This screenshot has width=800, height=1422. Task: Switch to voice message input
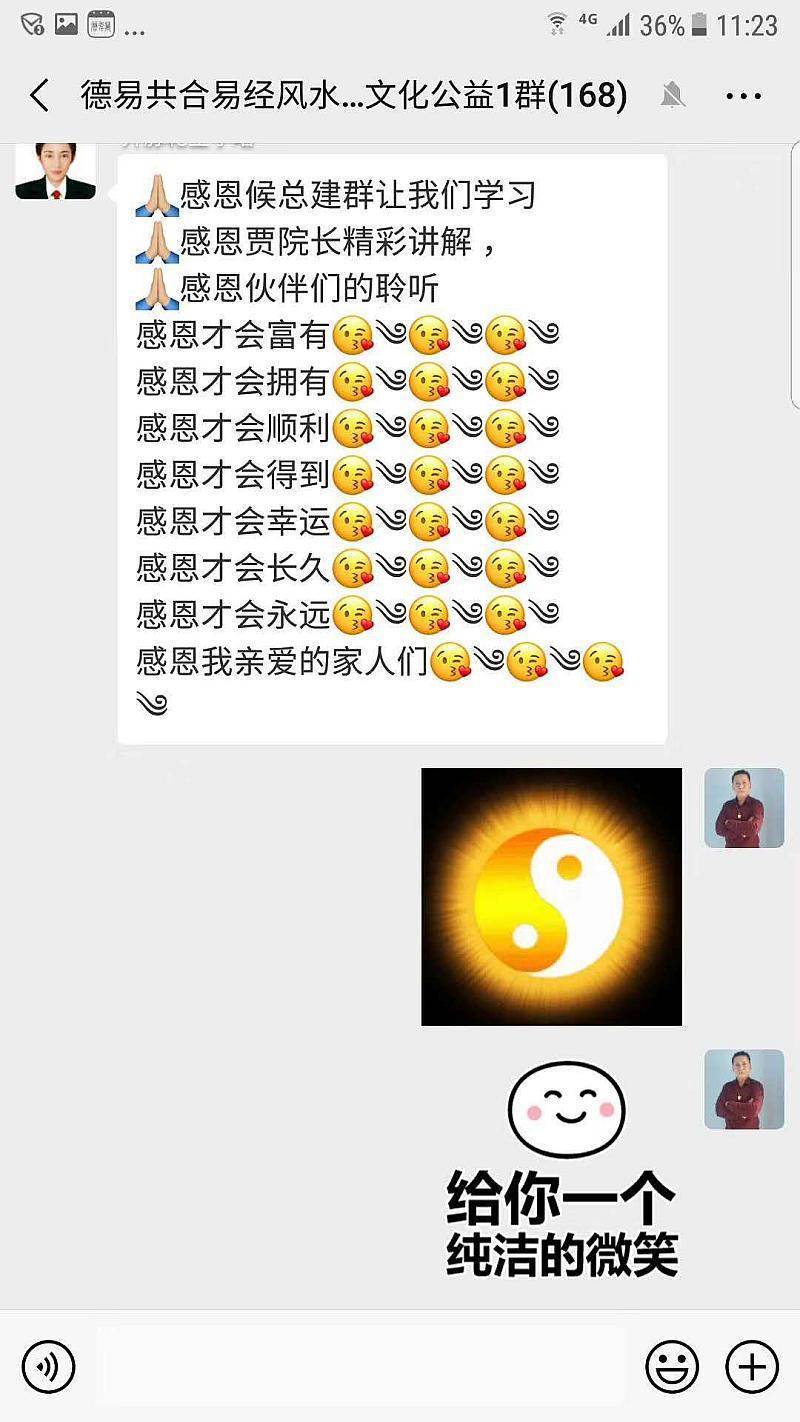[x=48, y=1365]
